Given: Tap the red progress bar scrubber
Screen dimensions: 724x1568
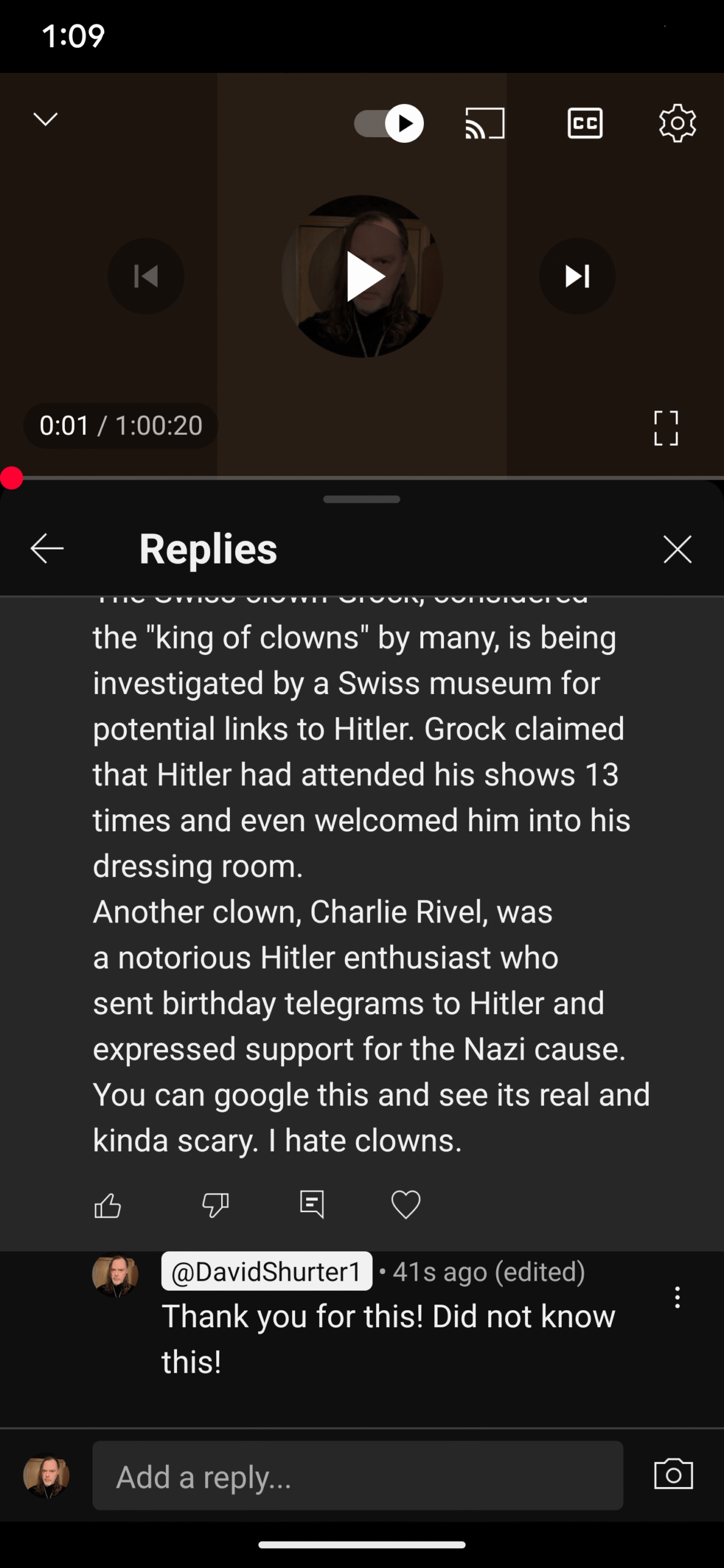Looking at the screenshot, I should coord(11,478).
